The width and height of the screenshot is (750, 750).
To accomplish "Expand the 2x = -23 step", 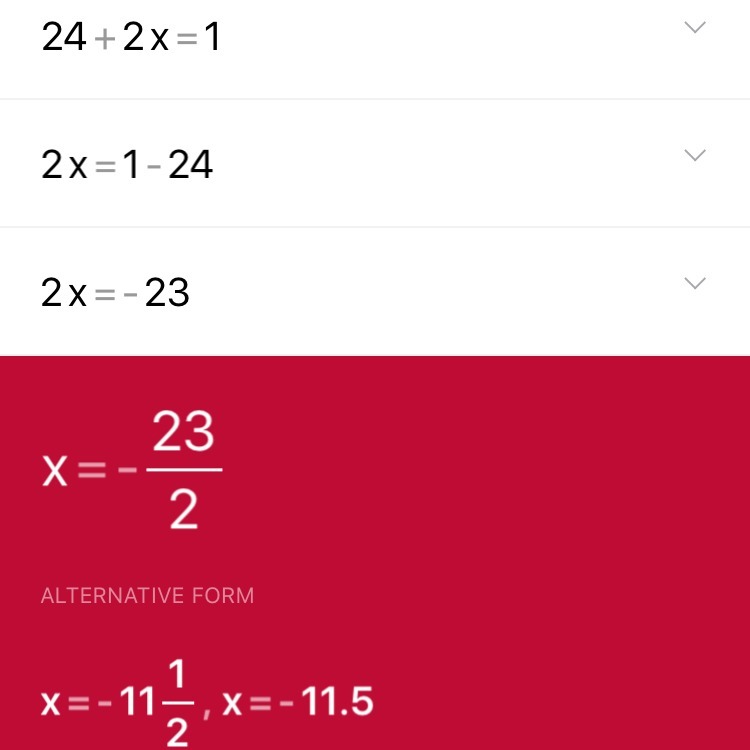I will pyautogui.click(x=695, y=283).
